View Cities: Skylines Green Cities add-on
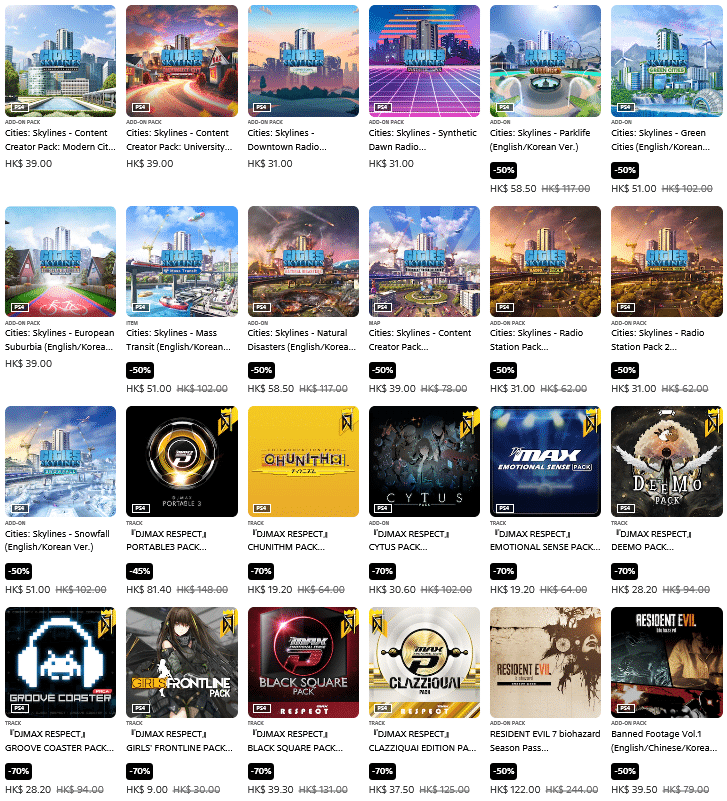This screenshot has height=801, width=727. (x=666, y=60)
